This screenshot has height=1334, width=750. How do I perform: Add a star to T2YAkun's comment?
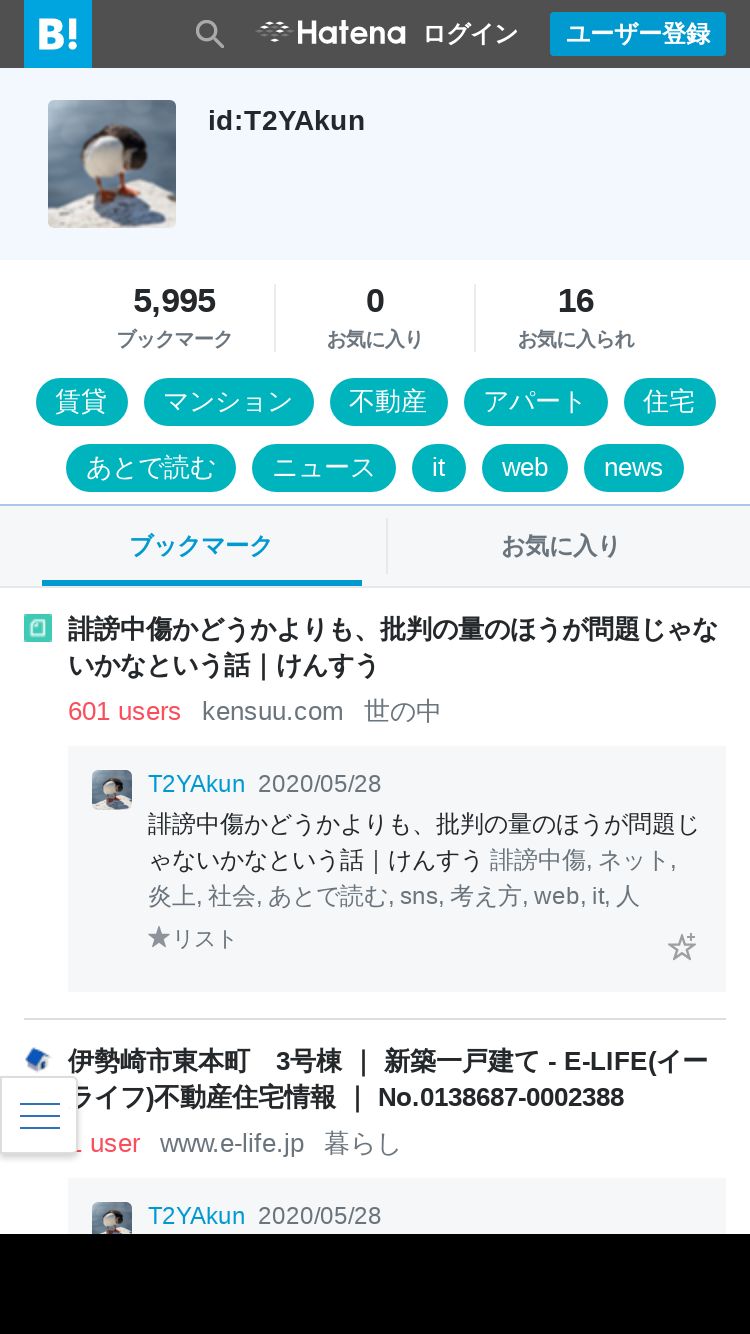coord(682,946)
